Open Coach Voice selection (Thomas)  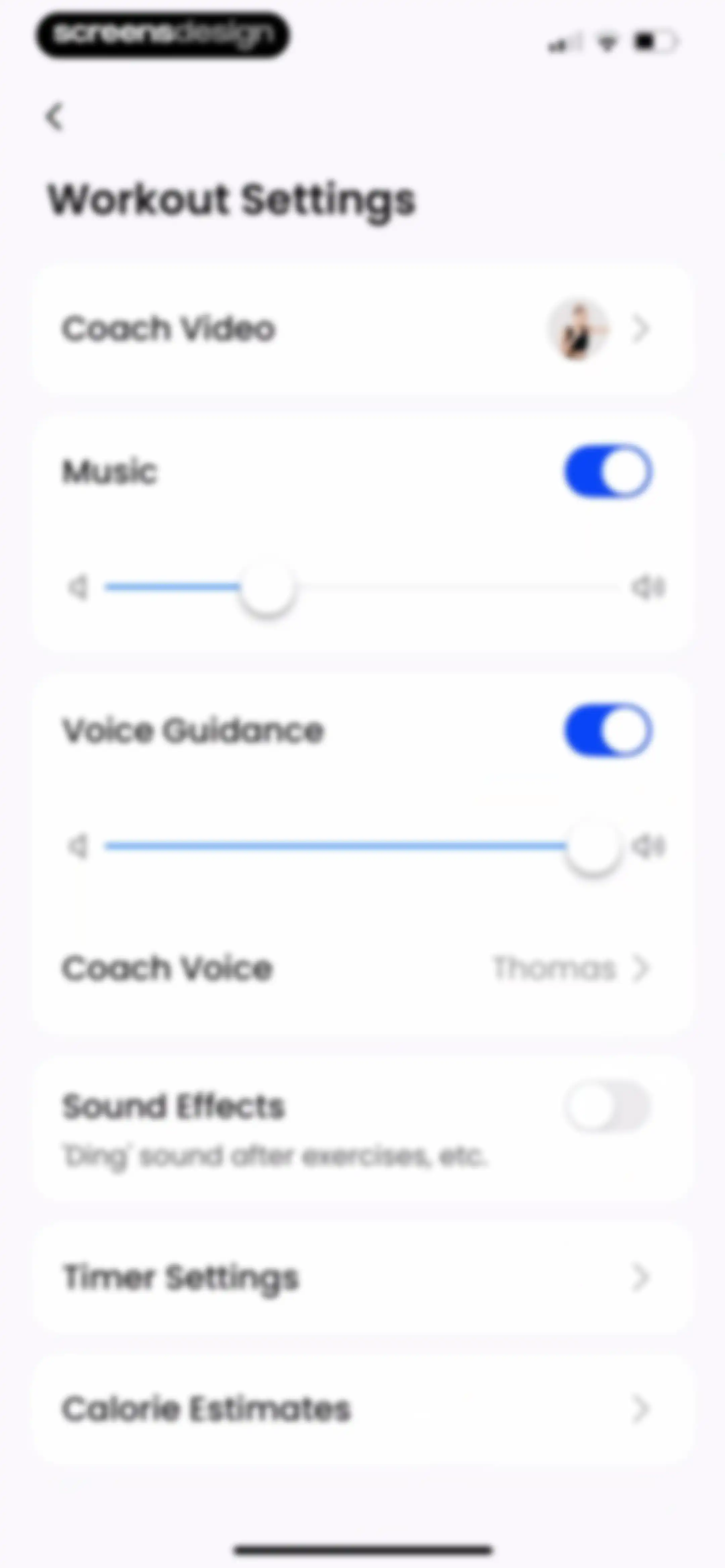click(x=362, y=968)
